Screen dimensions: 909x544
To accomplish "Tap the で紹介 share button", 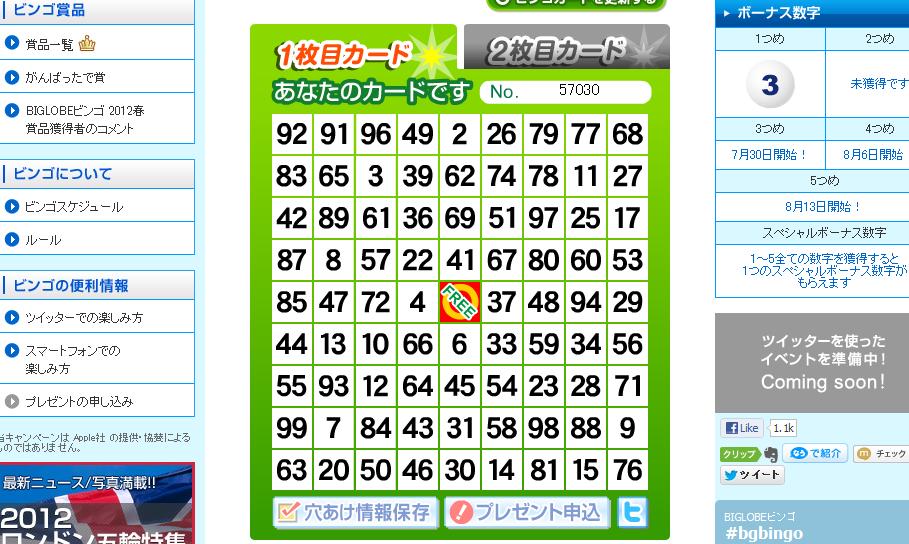I will coord(817,454).
